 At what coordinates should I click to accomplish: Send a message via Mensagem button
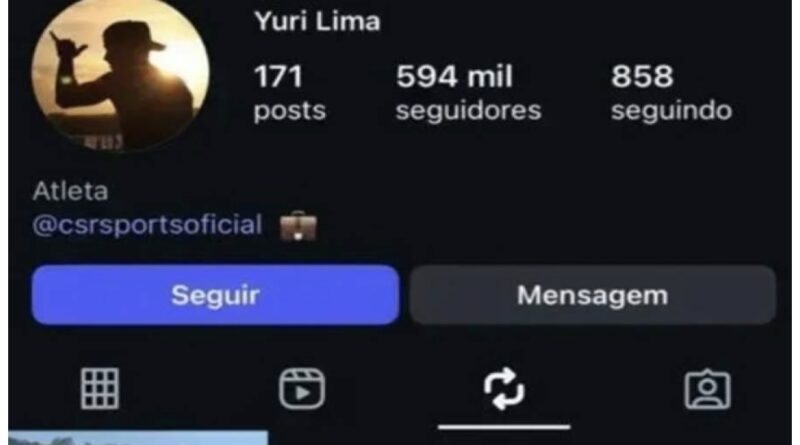click(592, 295)
